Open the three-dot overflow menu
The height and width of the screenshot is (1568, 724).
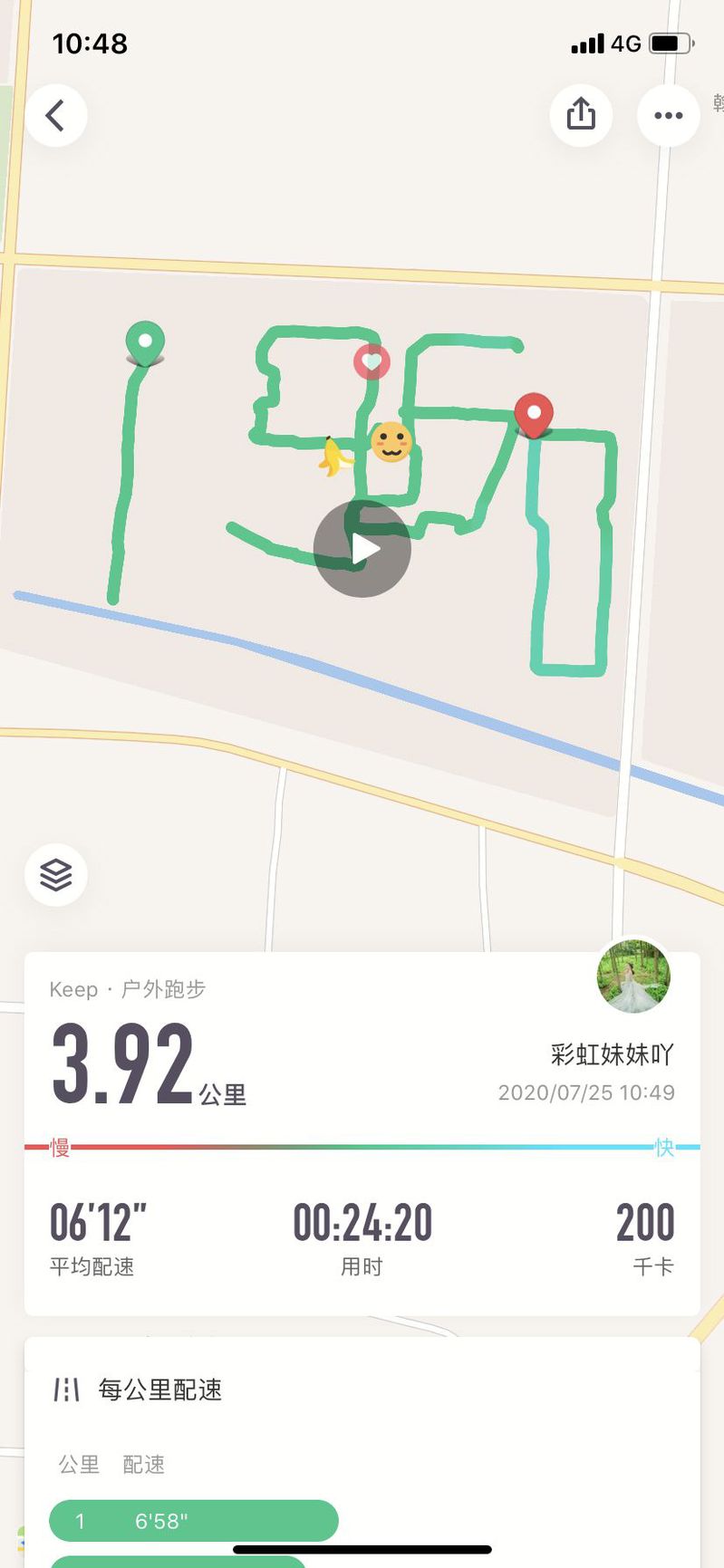click(668, 115)
